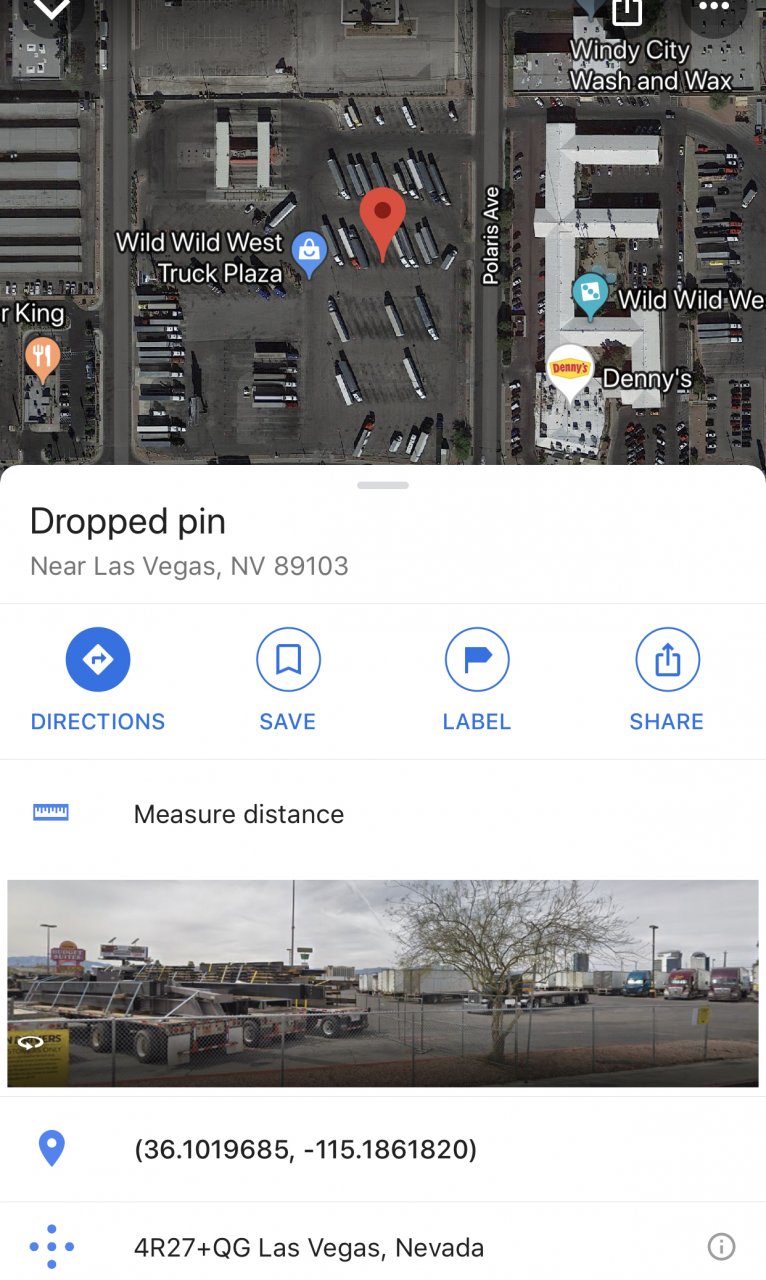Add a label to this pin
766x1280 pixels.
pyautogui.click(x=477, y=660)
